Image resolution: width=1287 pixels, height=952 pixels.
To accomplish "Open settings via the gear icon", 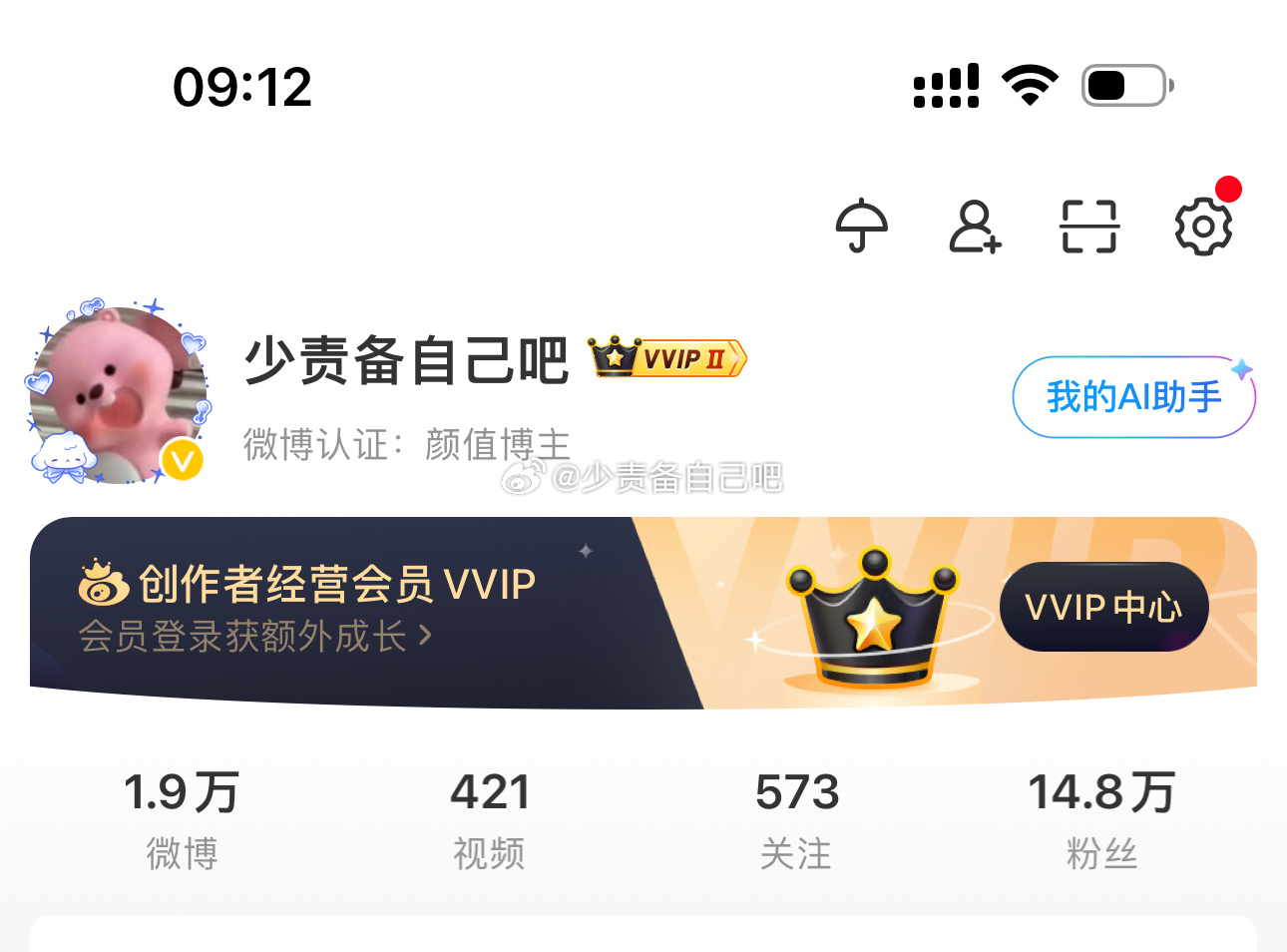I will click(x=1203, y=227).
